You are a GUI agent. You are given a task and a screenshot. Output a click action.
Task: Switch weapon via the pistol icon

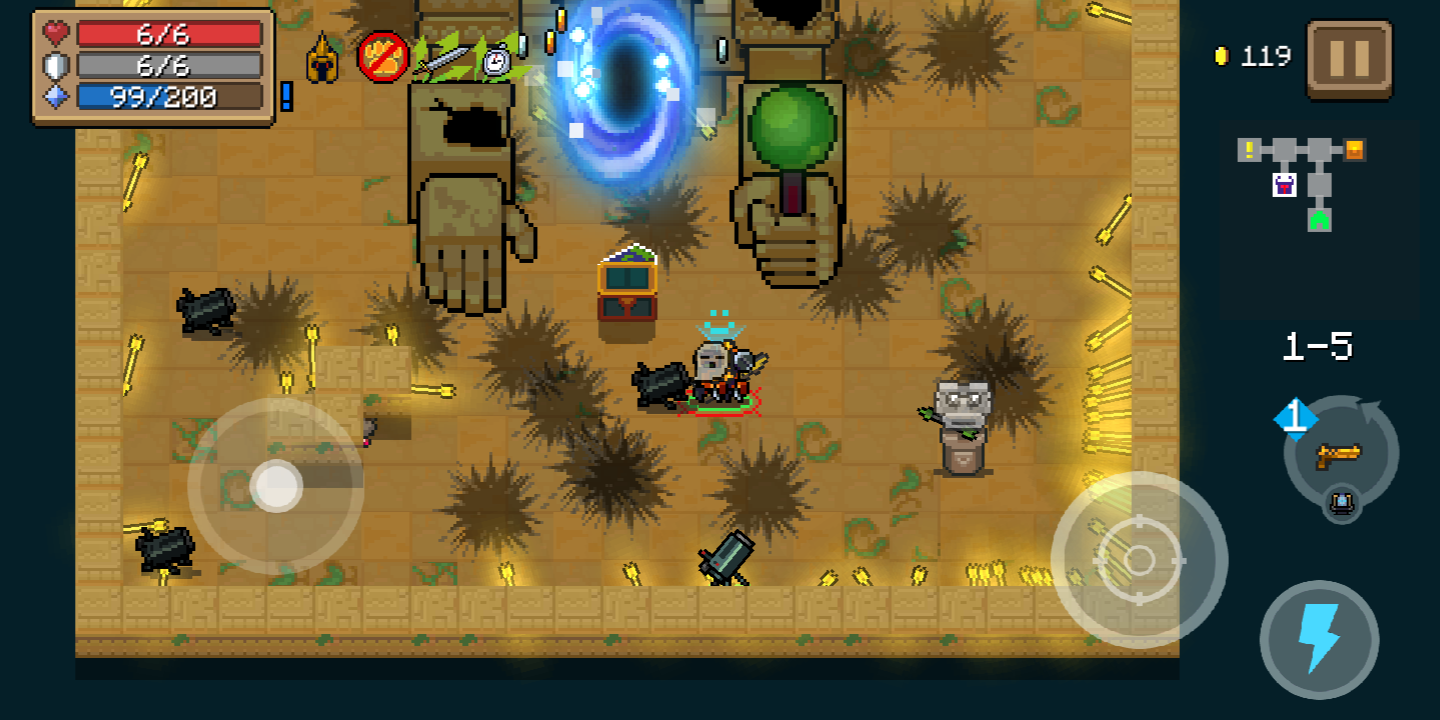(1340, 456)
